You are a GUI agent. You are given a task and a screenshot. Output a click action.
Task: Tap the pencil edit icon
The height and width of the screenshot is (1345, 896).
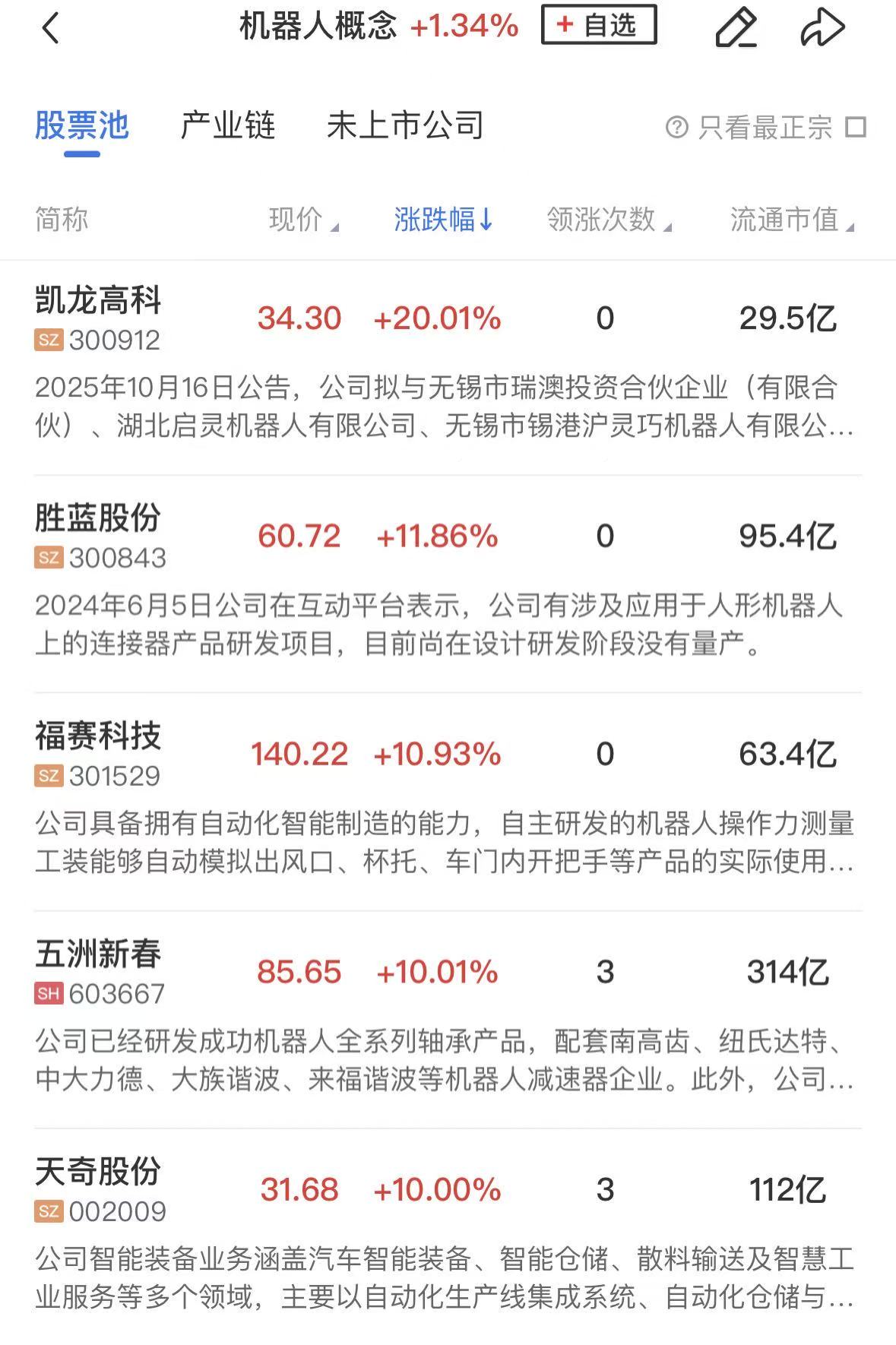click(736, 28)
